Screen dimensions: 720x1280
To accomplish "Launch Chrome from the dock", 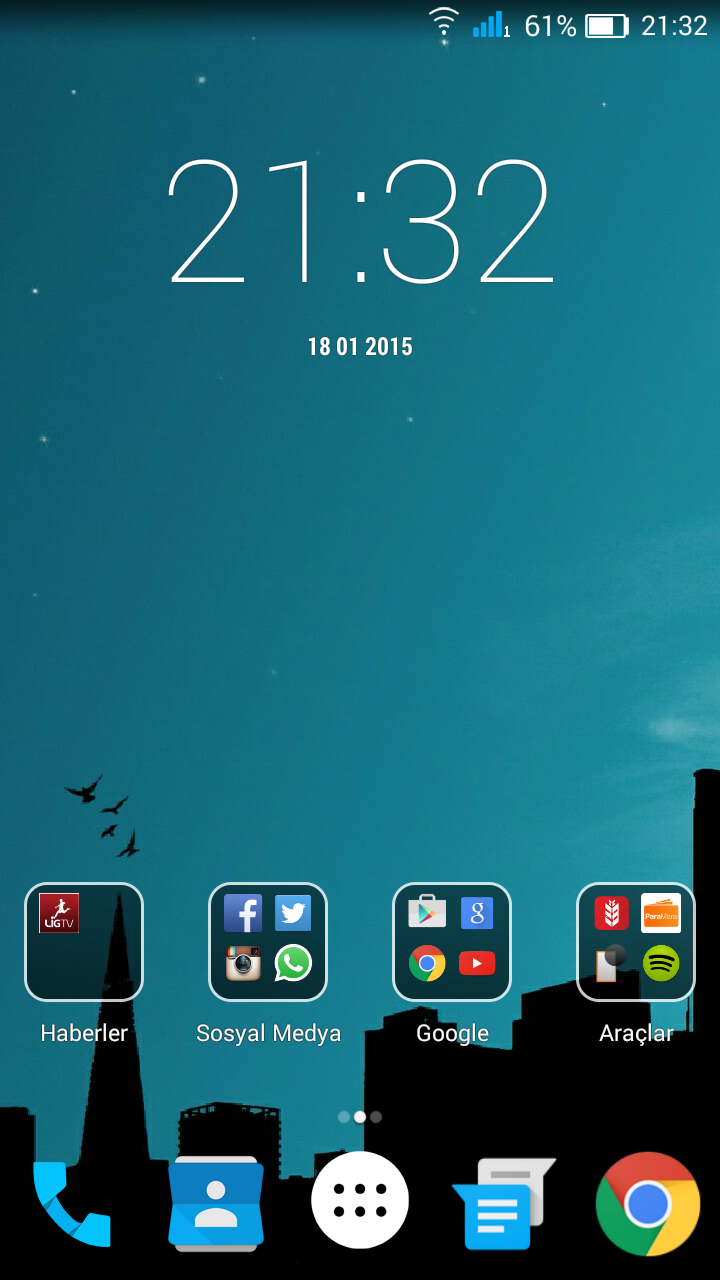I will (648, 1204).
